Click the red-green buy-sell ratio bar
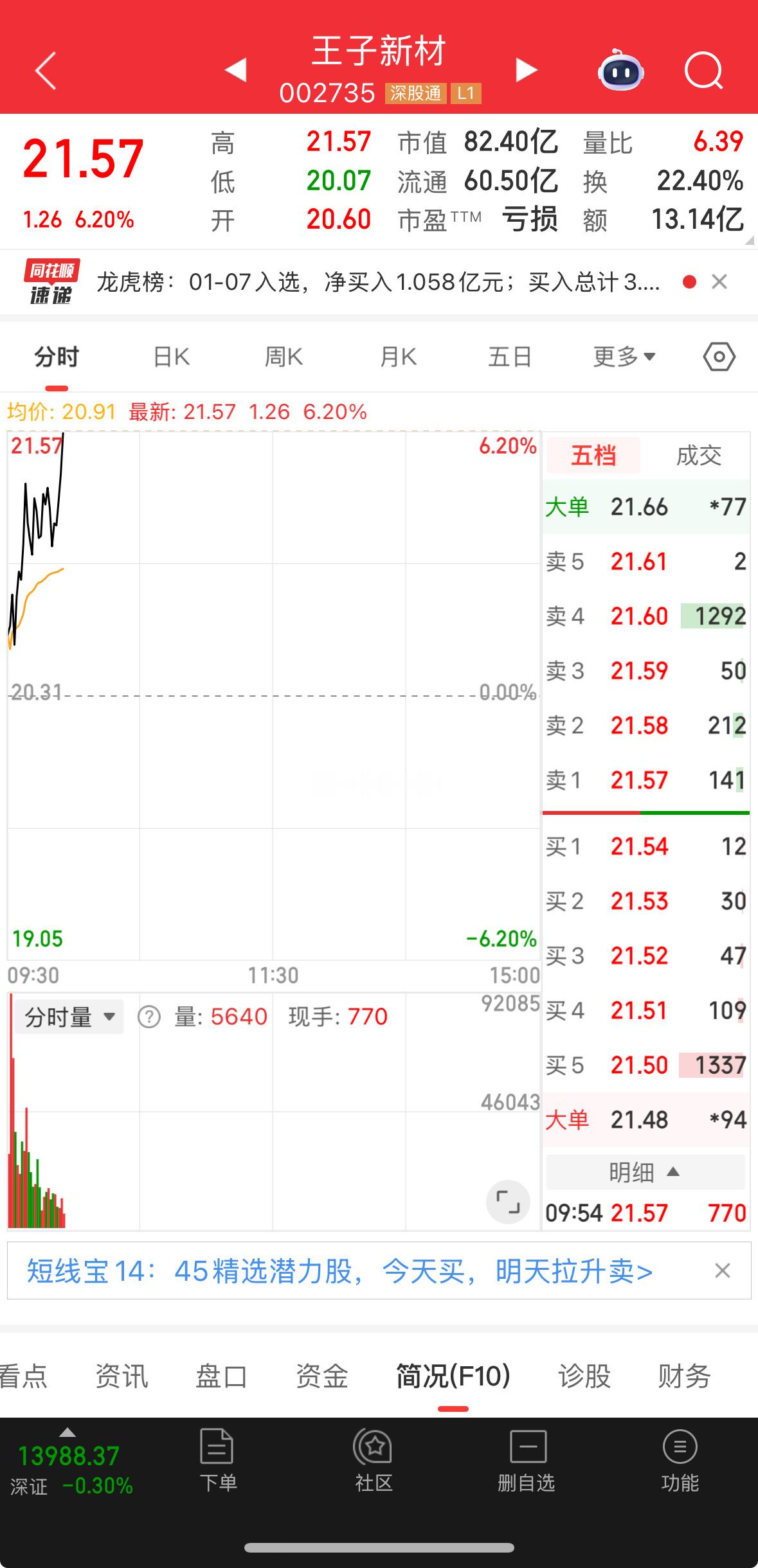Image resolution: width=758 pixels, height=1568 pixels. (x=645, y=812)
